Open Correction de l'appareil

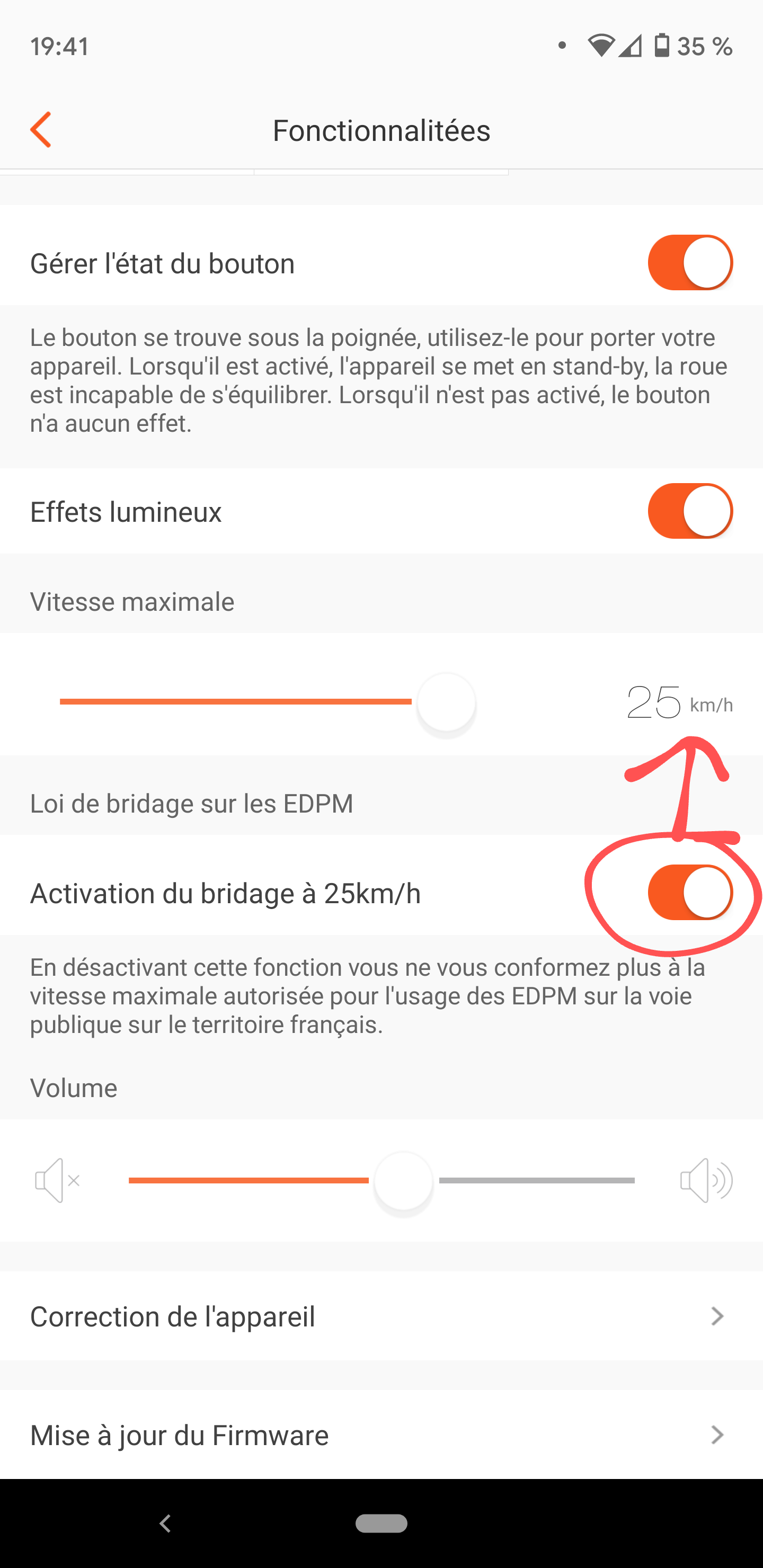coord(381,1316)
